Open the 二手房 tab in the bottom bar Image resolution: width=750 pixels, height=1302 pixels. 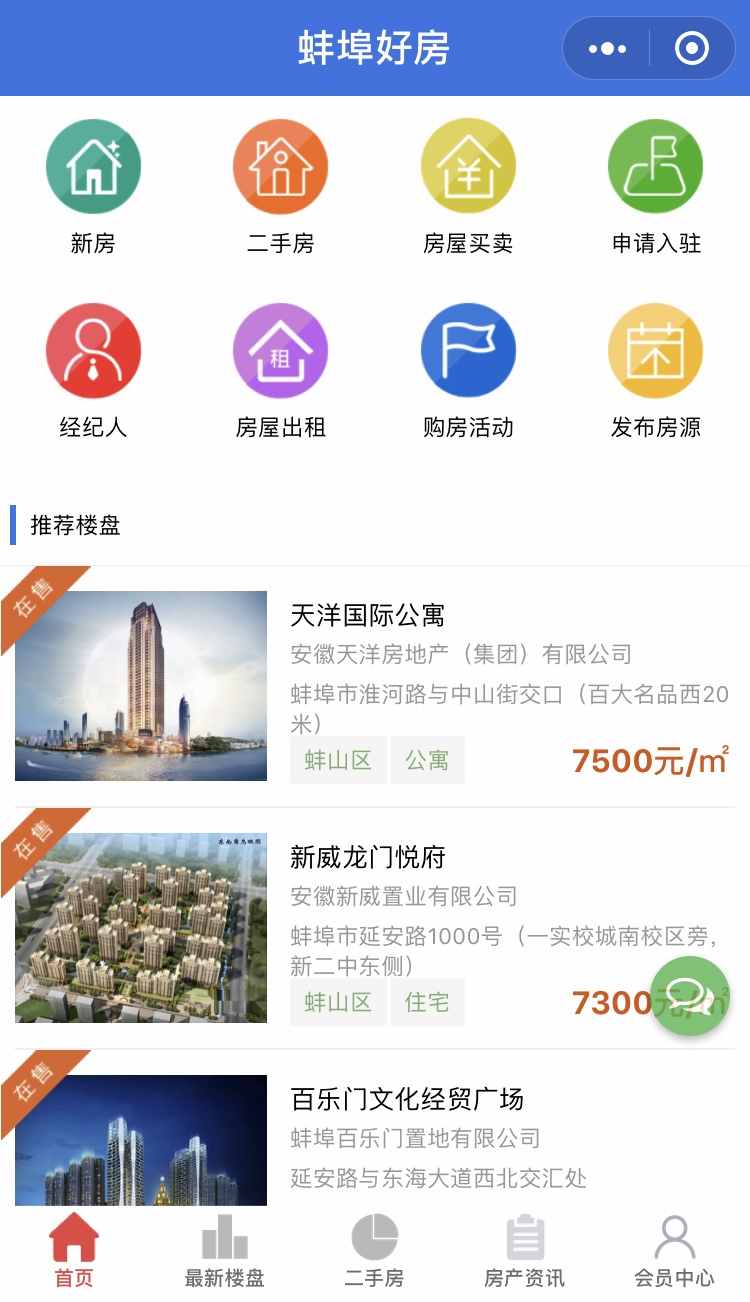point(374,1250)
